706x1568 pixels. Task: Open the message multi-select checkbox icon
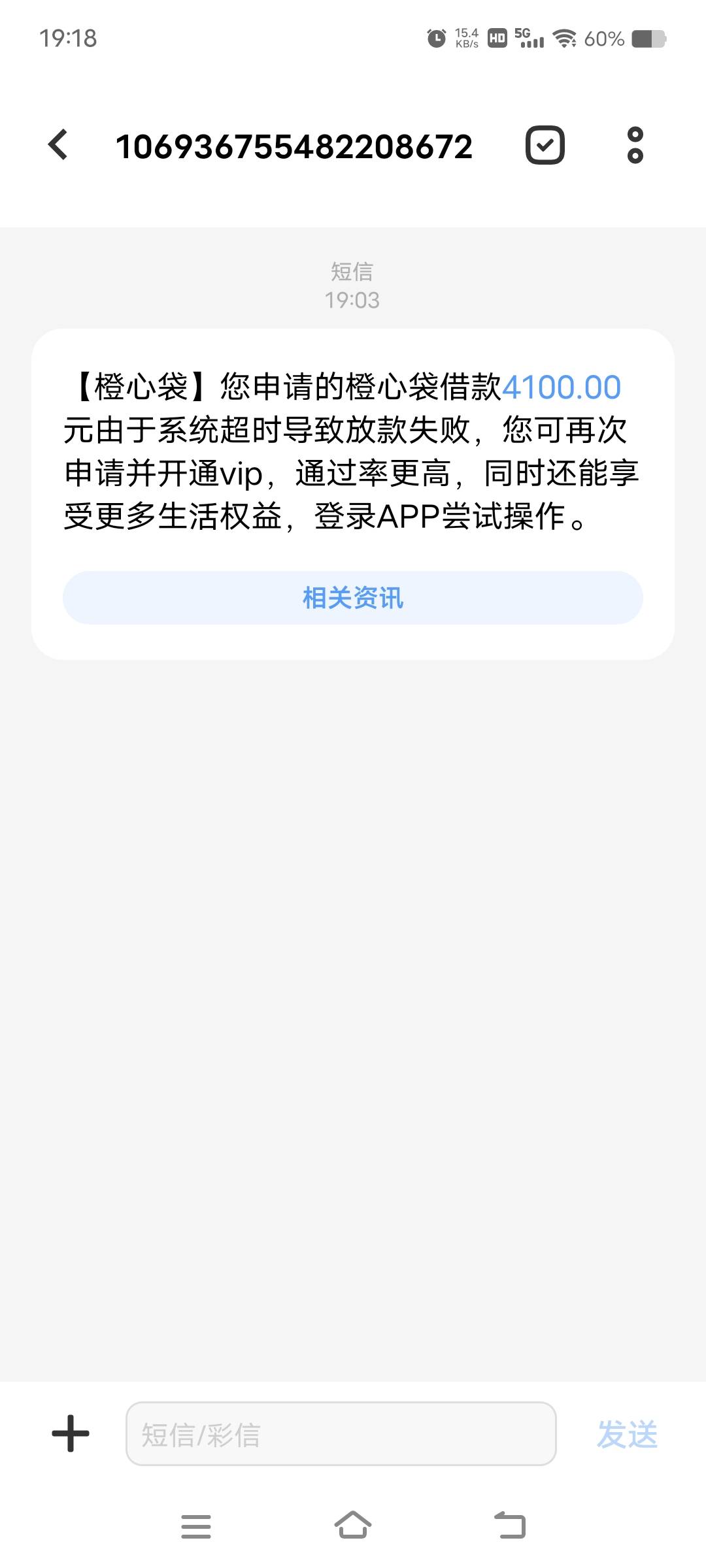click(x=545, y=144)
